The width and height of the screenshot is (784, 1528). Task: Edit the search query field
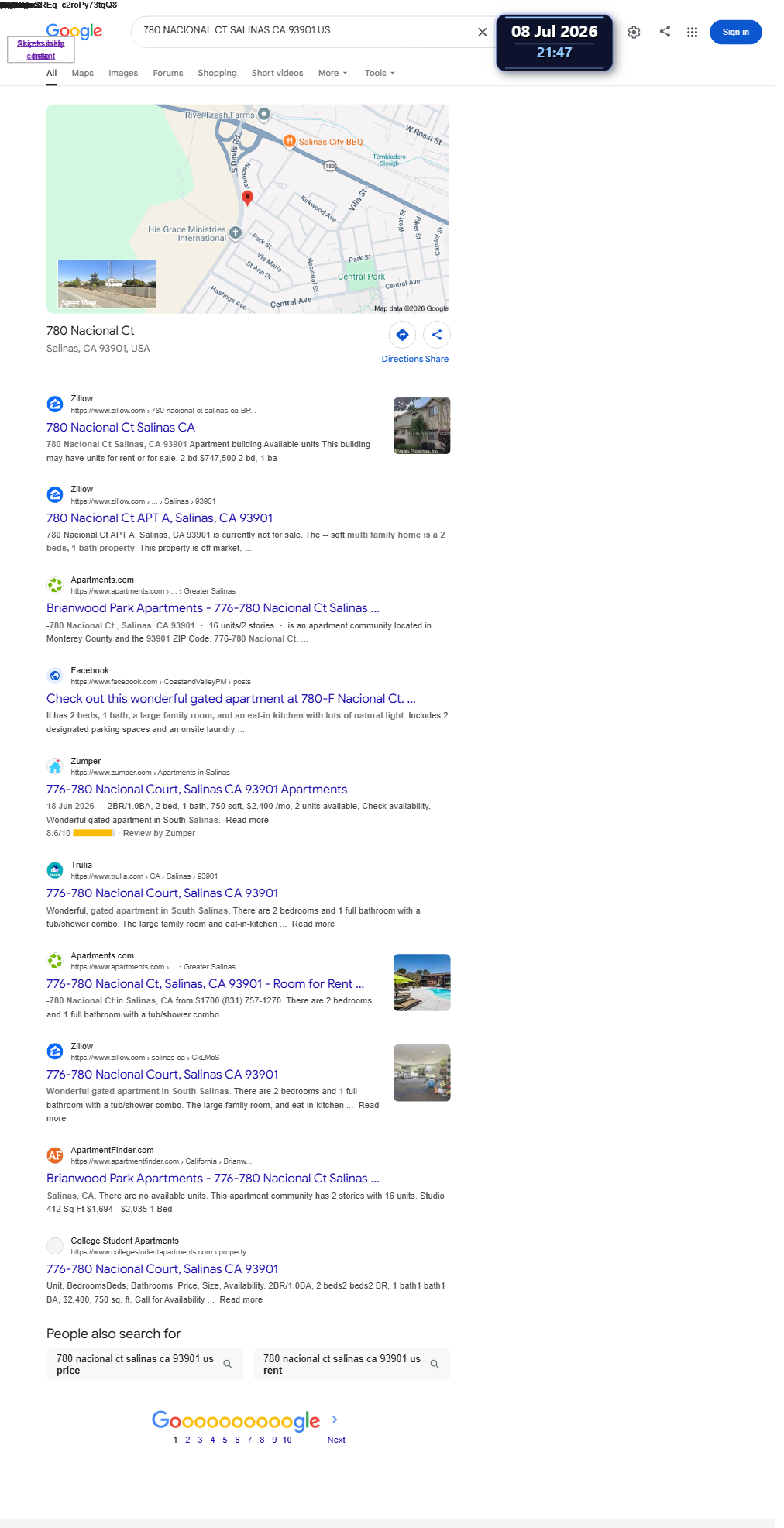[x=306, y=31]
